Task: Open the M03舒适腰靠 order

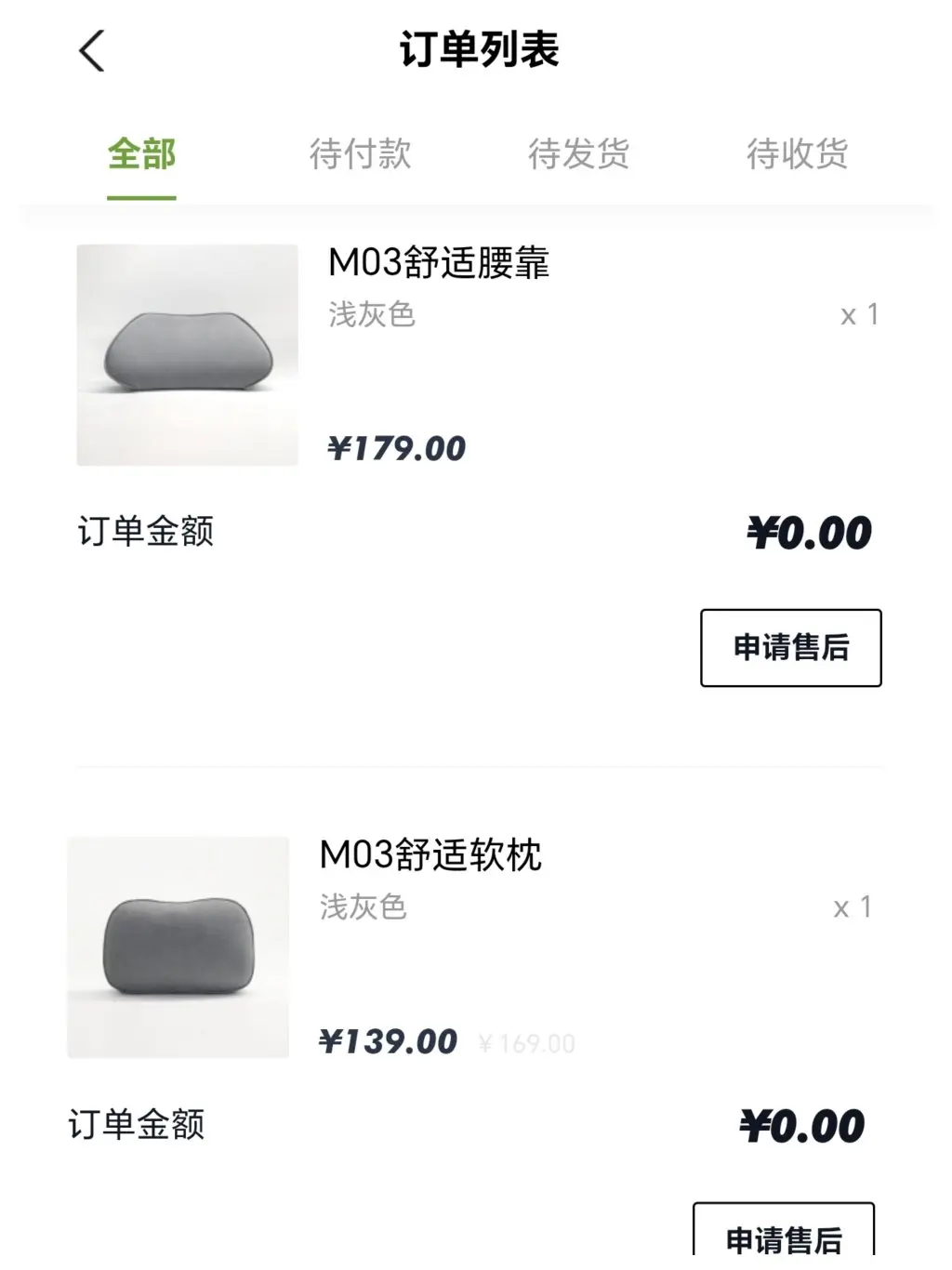Action: (439, 263)
